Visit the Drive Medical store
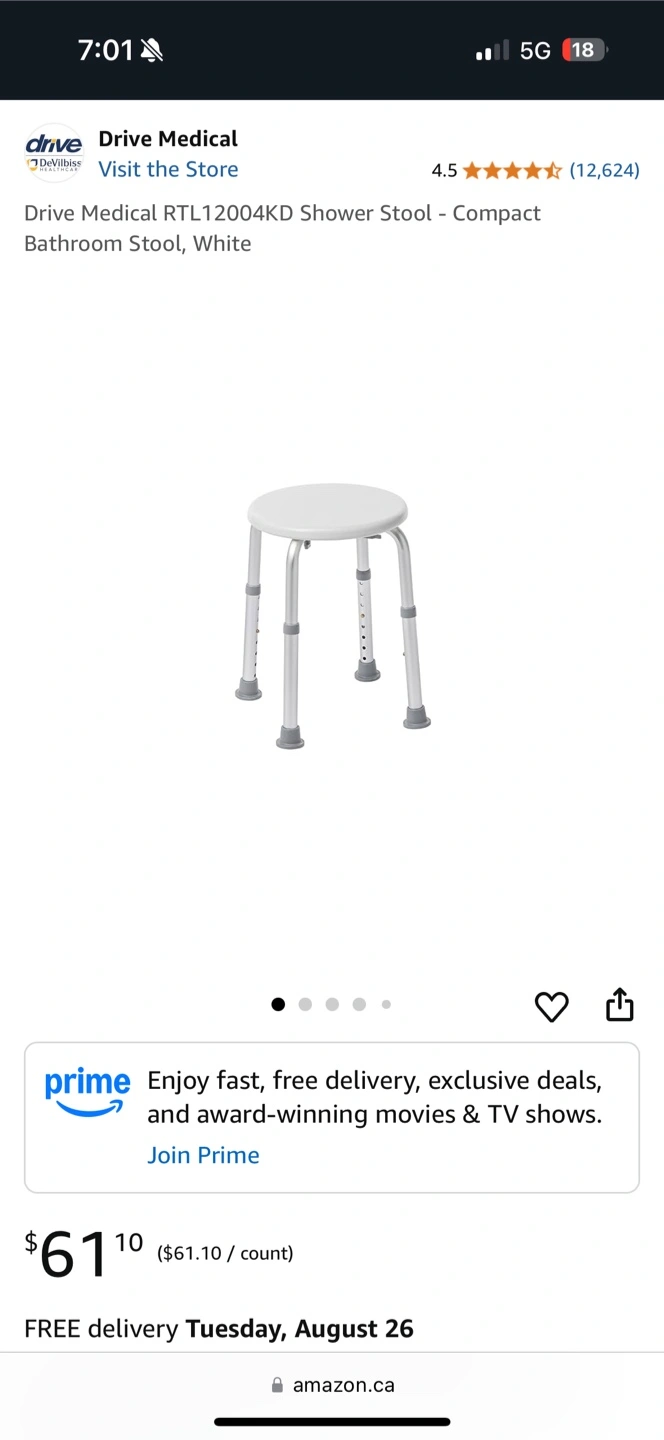Viewport: 664px width, 1440px height. coord(168,169)
